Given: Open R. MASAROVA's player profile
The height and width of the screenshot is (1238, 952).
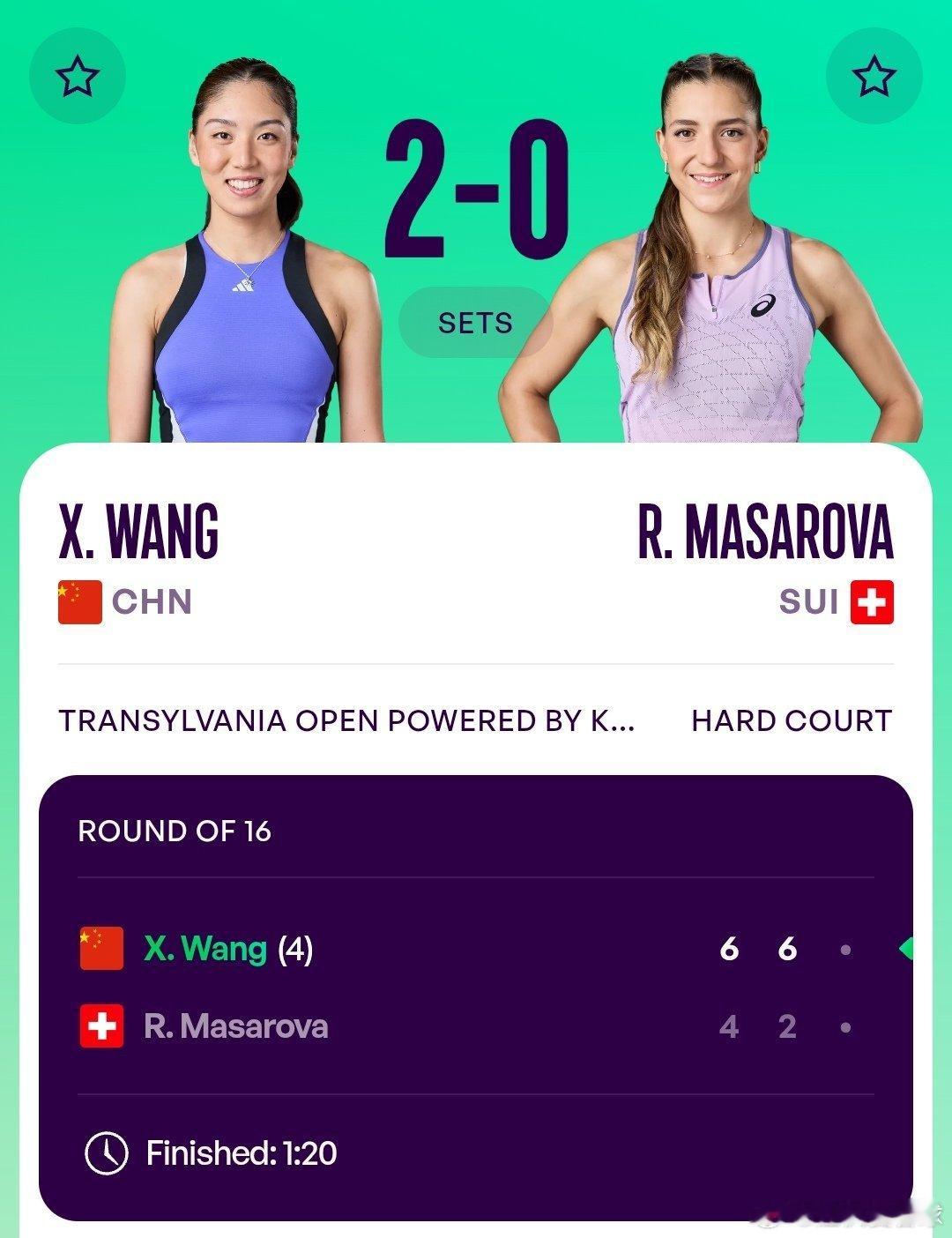Looking at the screenshot, I should 767,530.
